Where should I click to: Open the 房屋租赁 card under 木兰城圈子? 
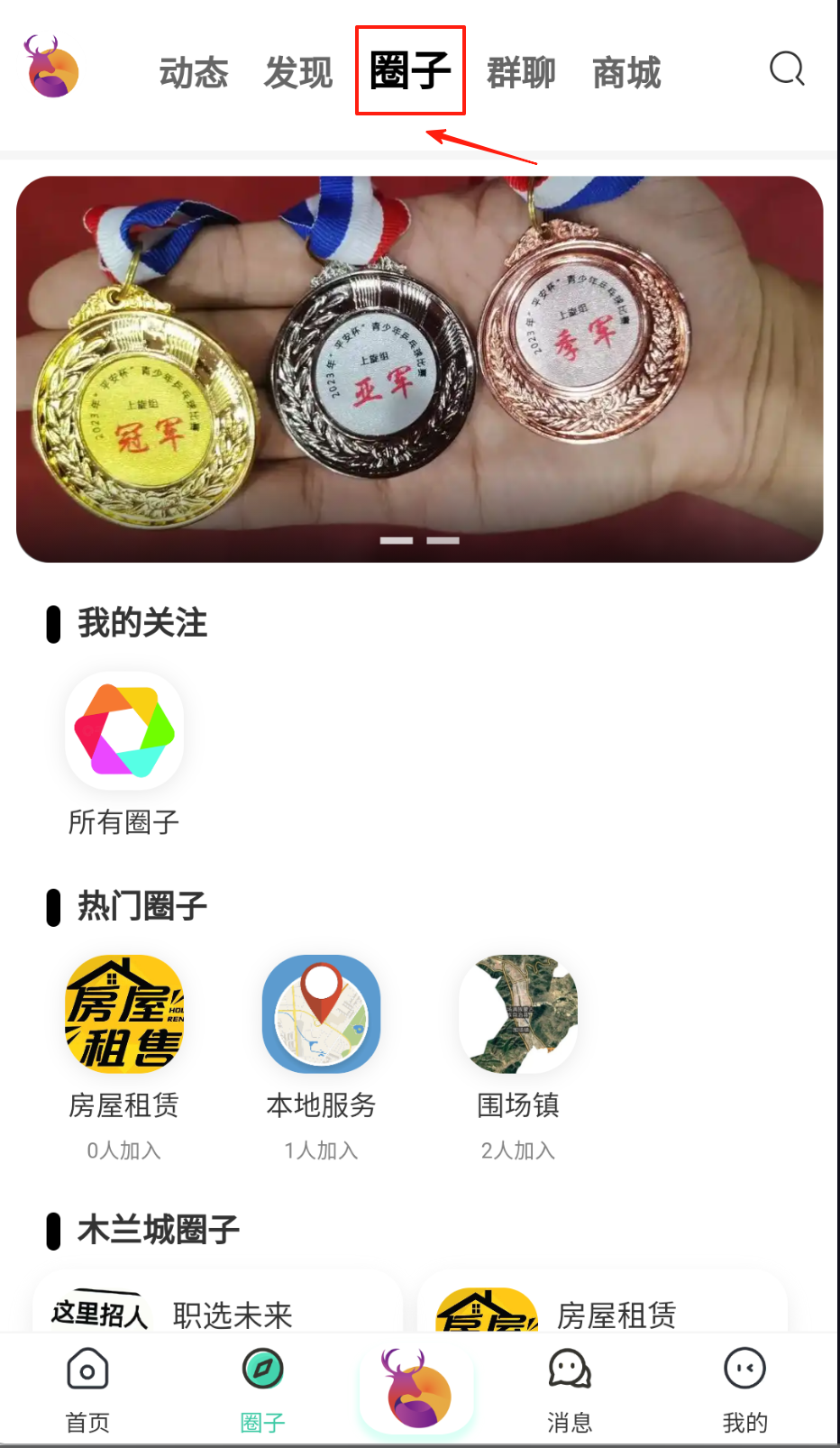coord(602,1312)
